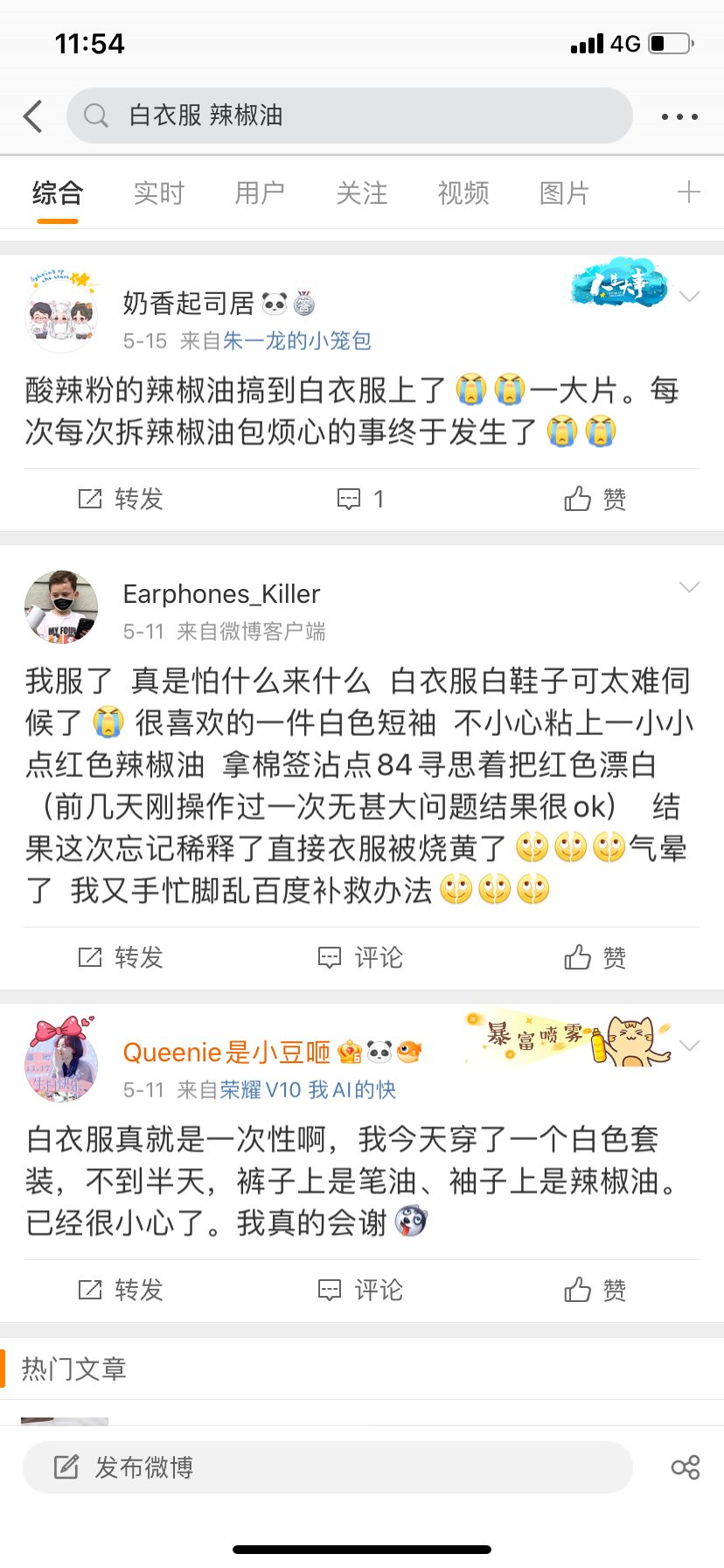Open Queenie是小豆咂's profile name
Image resolution: width=724 pixels, height=1568 pixels.
(226, 1052)
